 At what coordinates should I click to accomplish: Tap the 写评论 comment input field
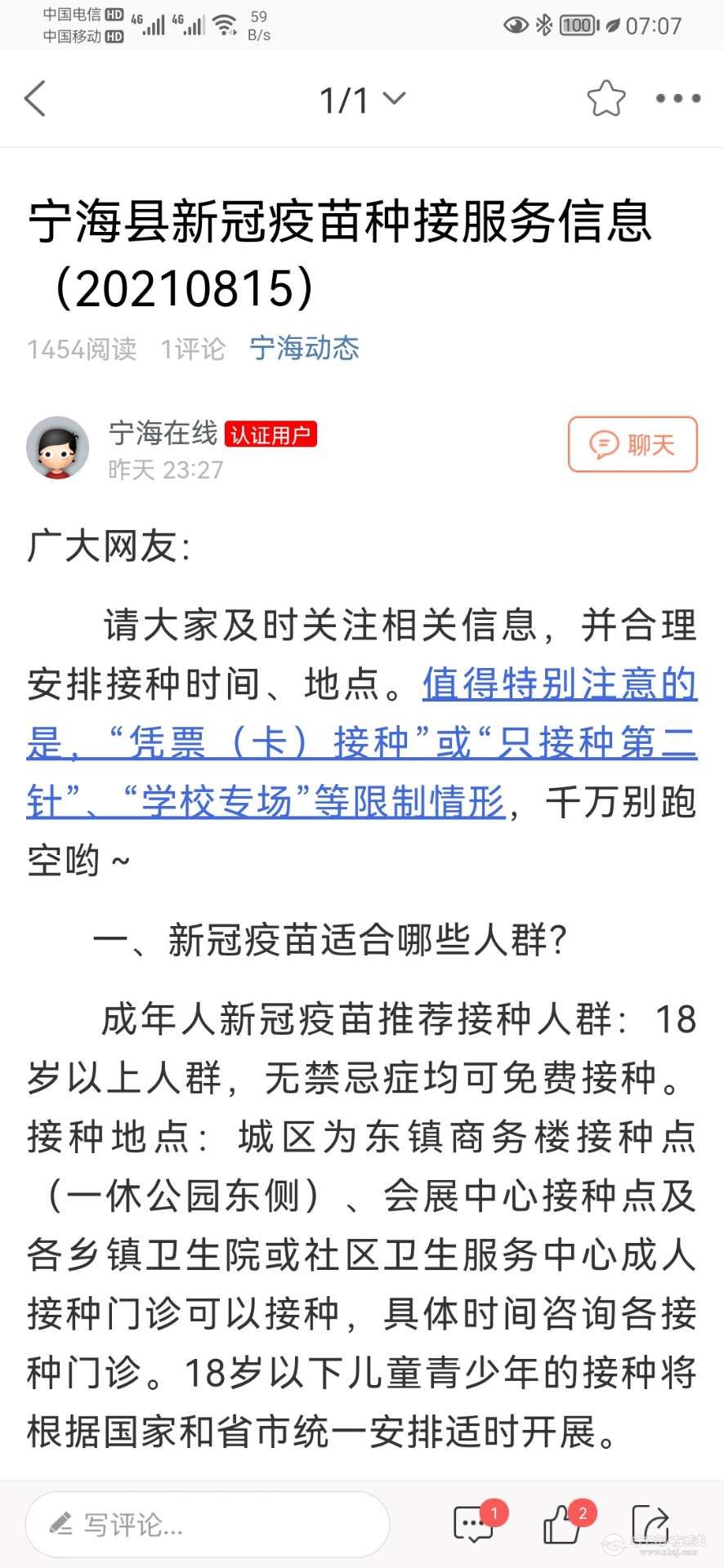[x=208, y=1524]
